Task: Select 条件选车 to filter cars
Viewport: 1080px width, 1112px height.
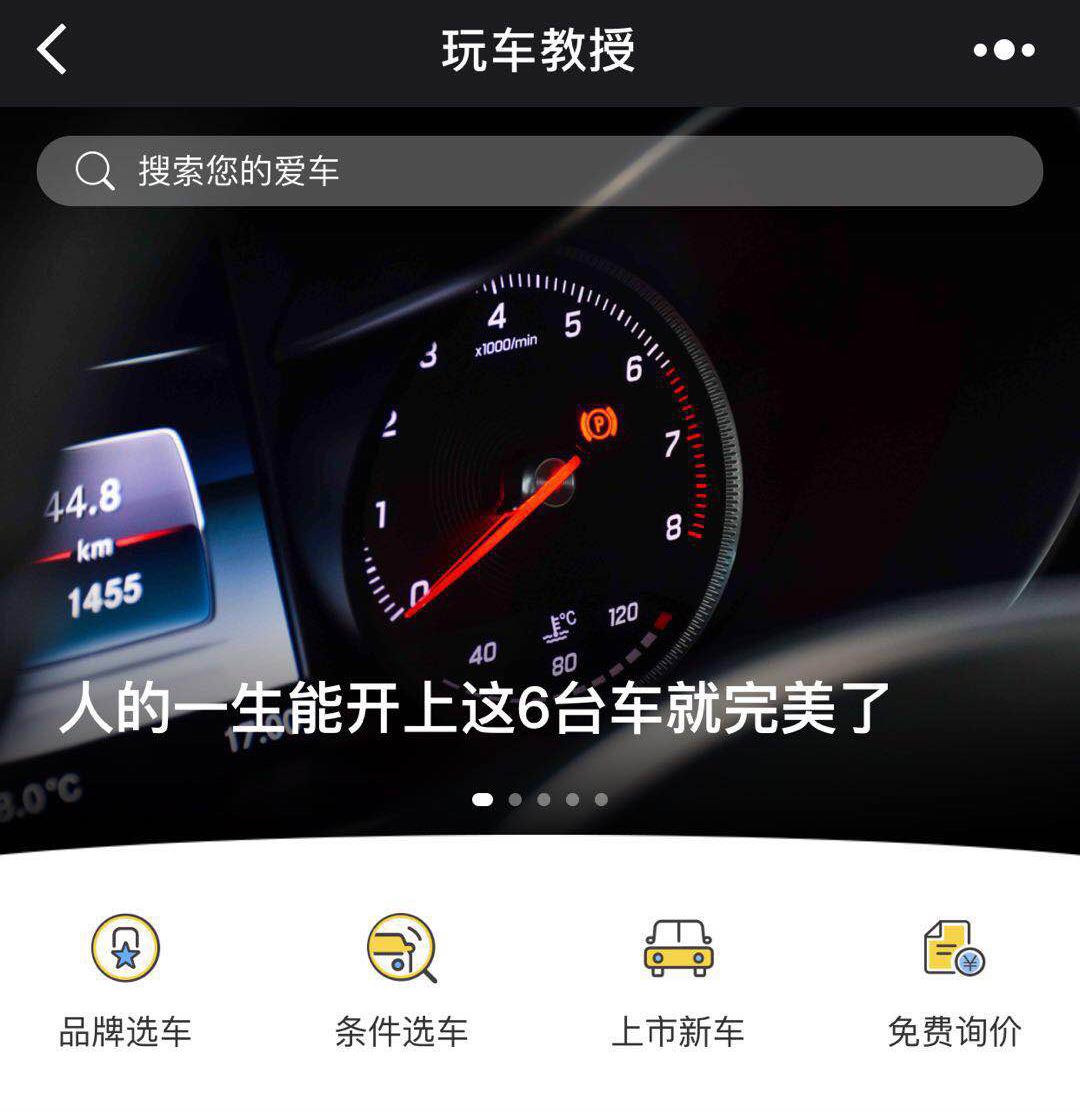Action: [401, 978]
